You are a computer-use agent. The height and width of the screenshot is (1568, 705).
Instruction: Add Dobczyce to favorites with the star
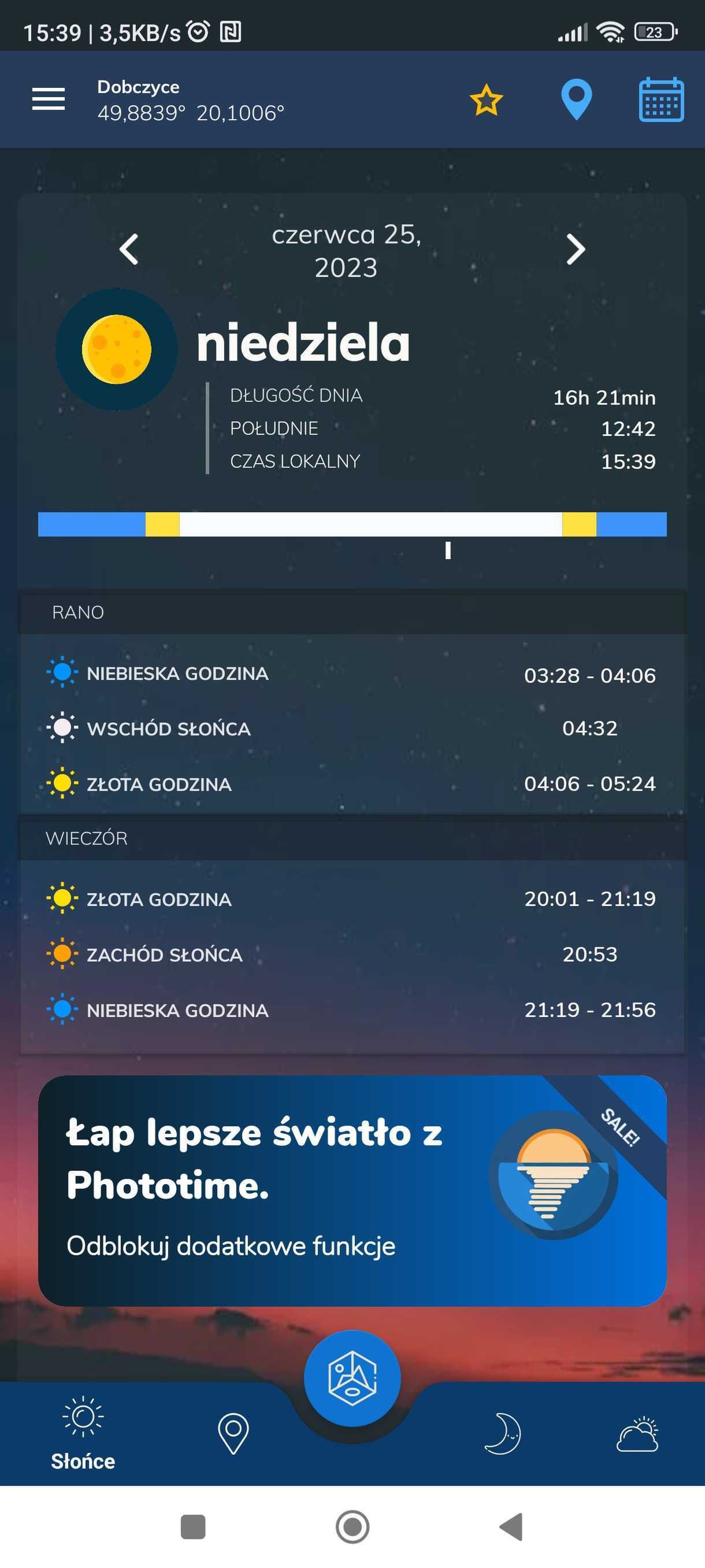486,101
